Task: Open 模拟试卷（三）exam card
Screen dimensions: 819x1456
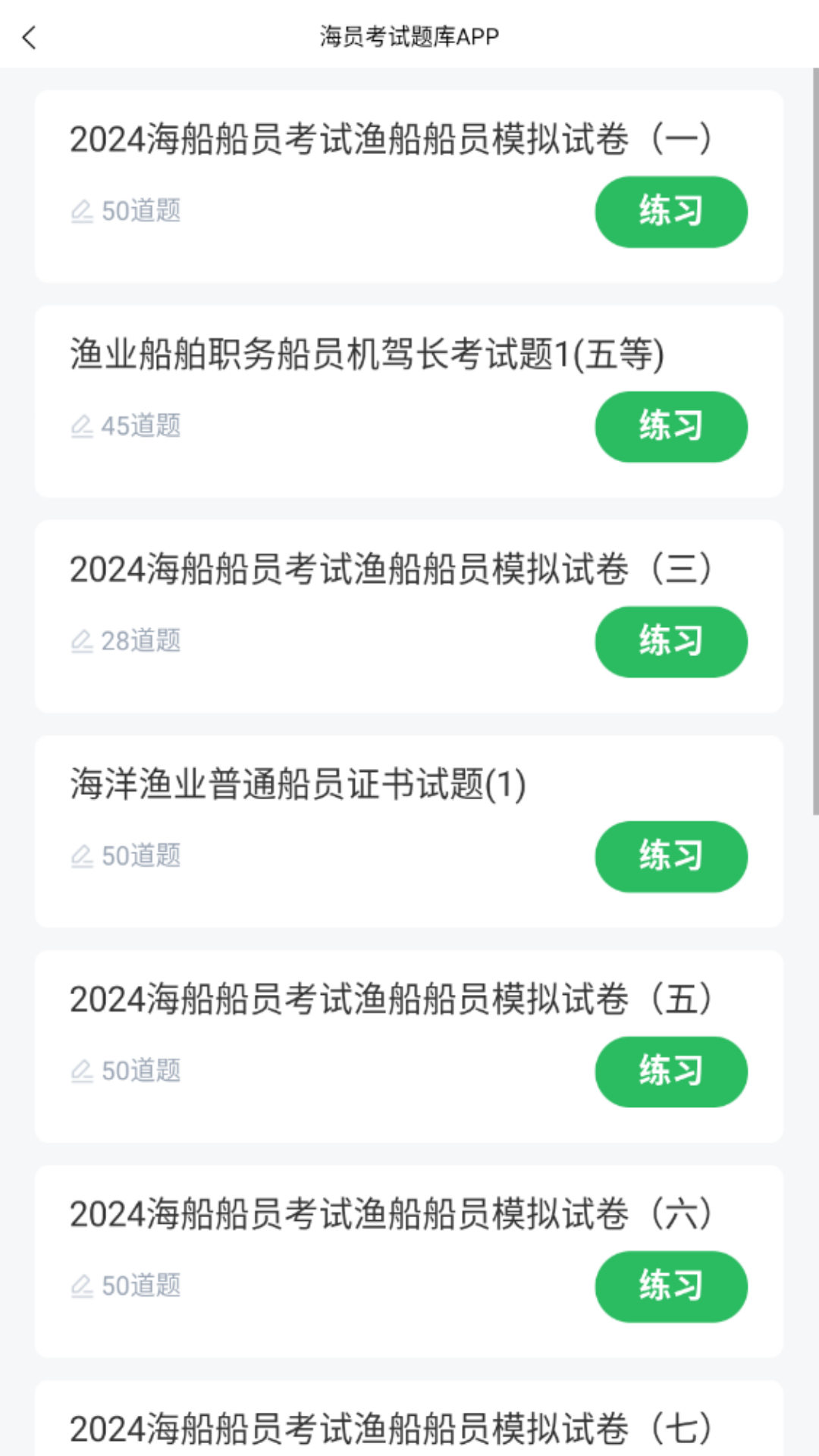Action: point(391,570)
